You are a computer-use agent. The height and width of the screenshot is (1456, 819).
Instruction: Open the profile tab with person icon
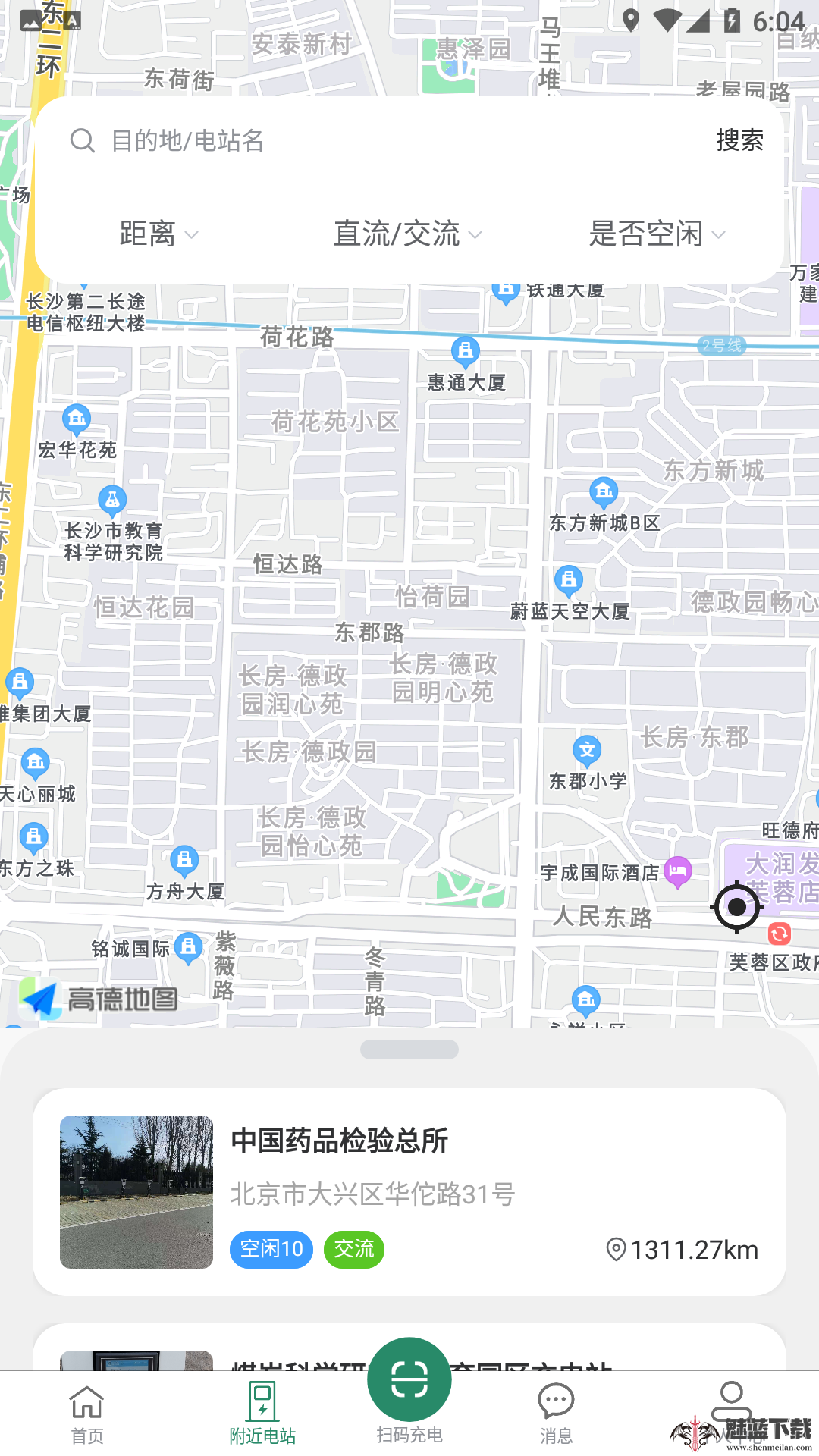pos(731,1403)
